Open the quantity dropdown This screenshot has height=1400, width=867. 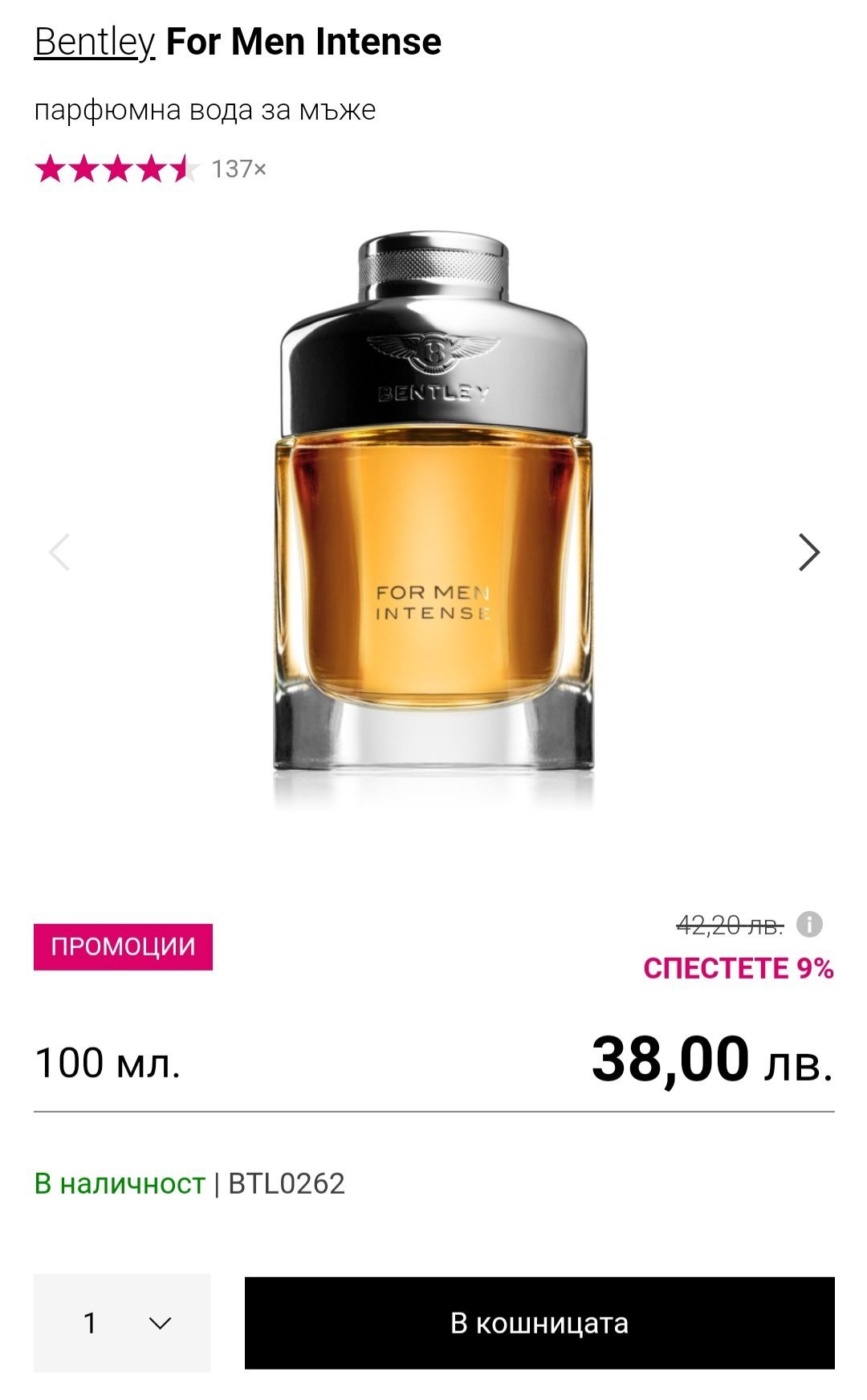122,1322
